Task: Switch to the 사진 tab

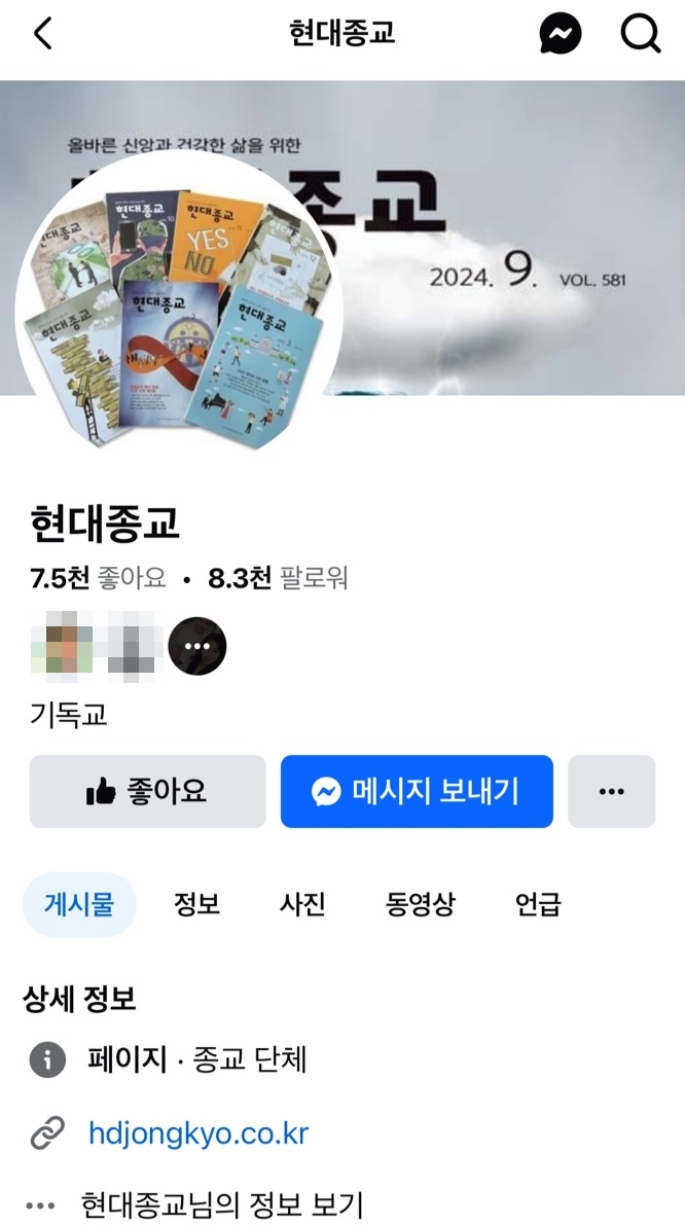Action: click(302, 905)
